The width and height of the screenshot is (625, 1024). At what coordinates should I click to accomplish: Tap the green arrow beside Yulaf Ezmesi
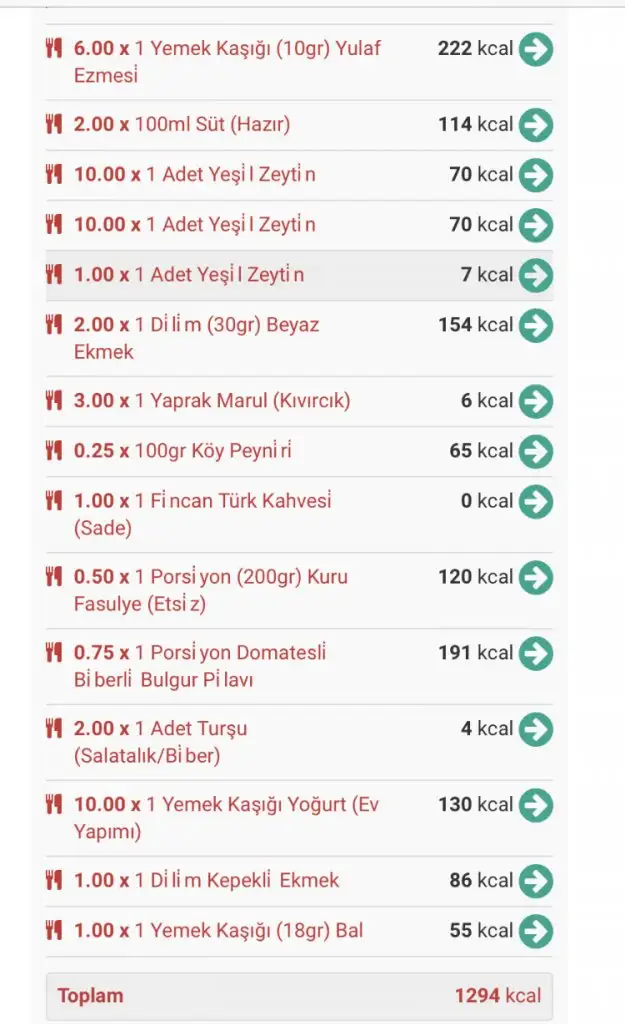536,49
